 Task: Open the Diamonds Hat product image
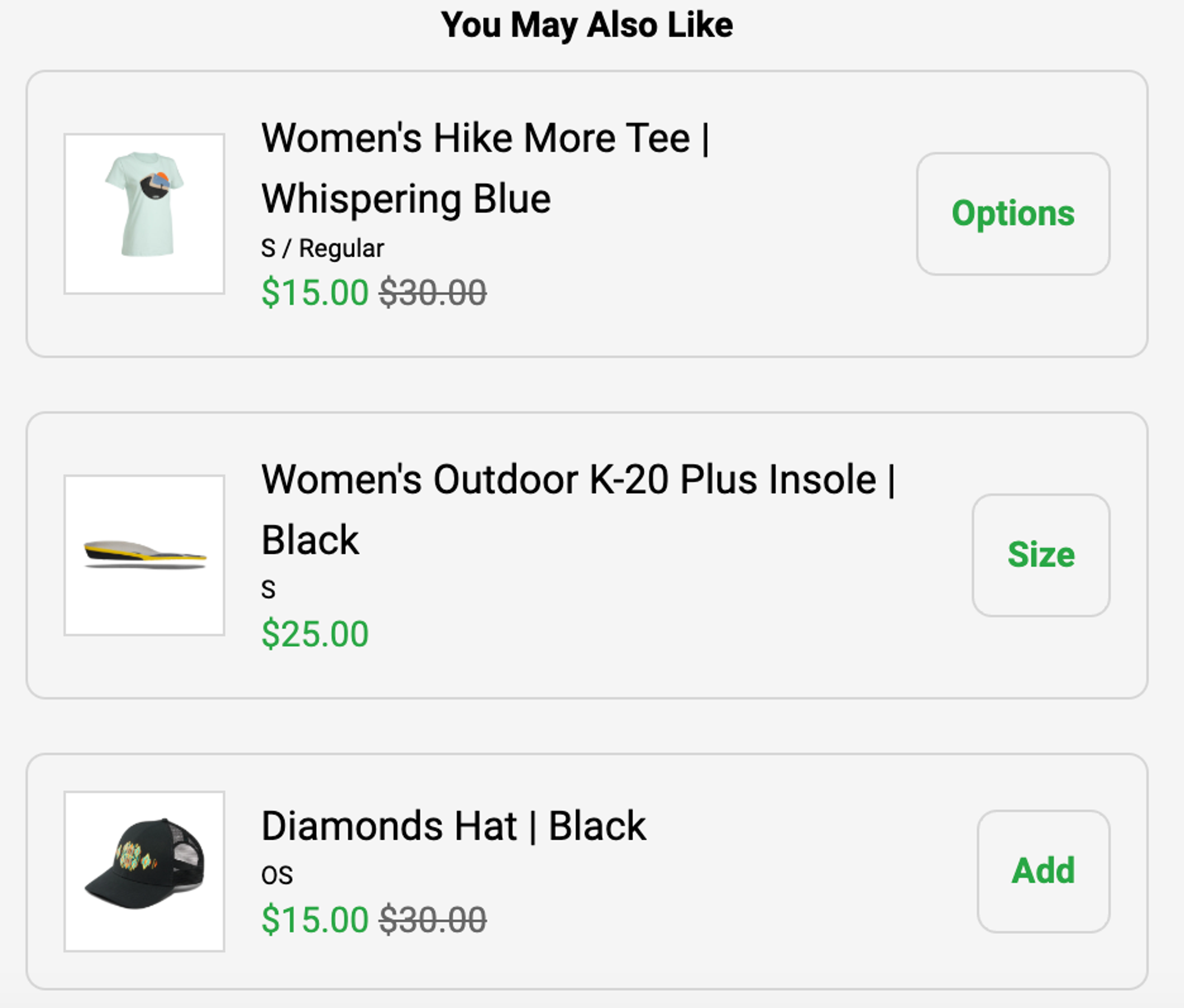(x=144, y=871)
